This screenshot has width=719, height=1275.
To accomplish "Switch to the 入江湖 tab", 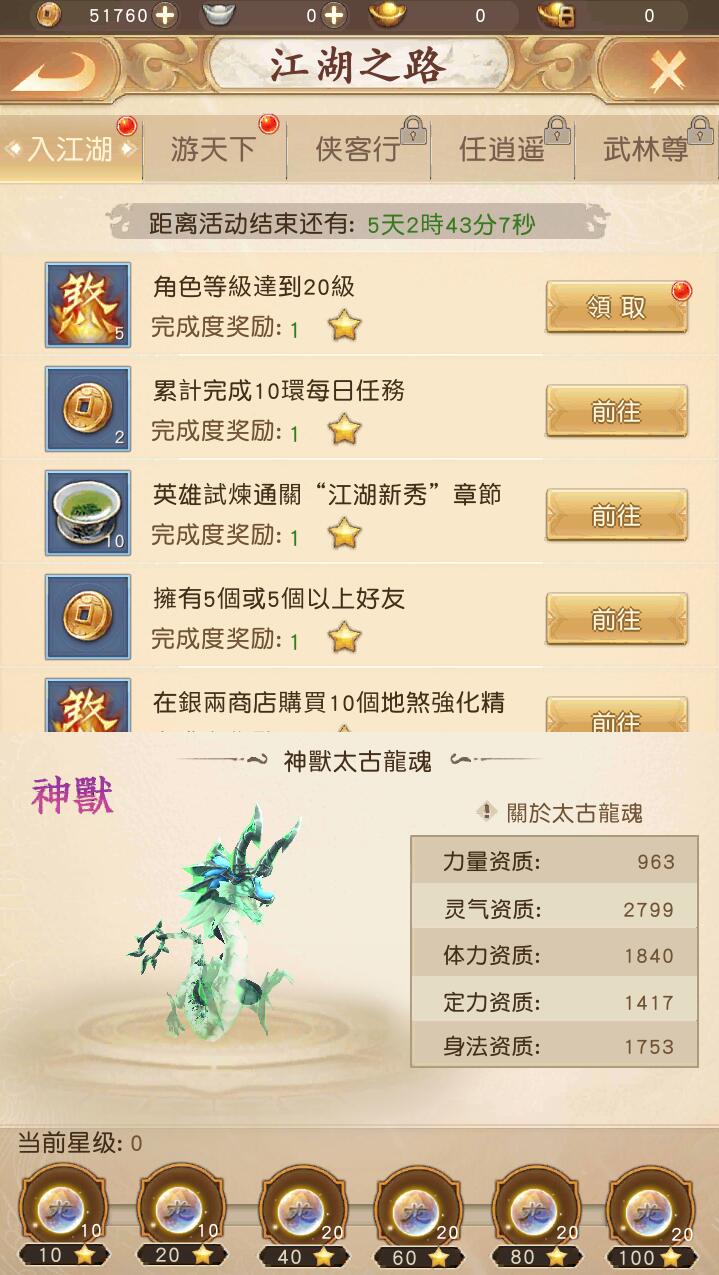I will click(70, 149).
